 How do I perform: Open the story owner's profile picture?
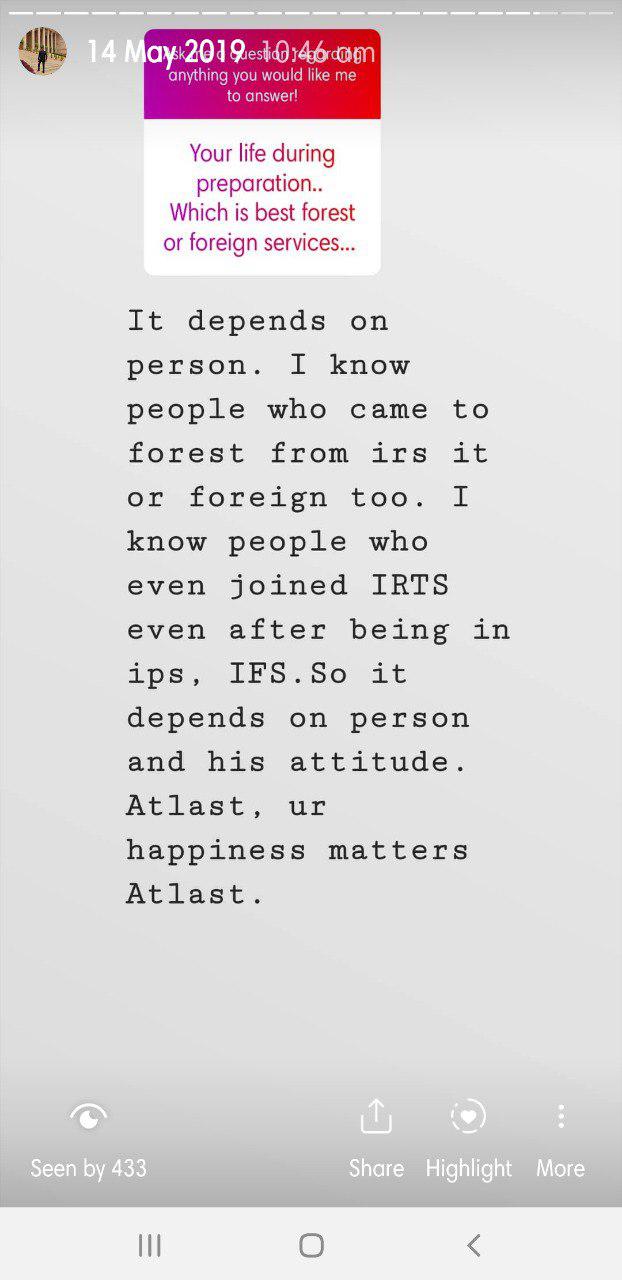(42, 51)
